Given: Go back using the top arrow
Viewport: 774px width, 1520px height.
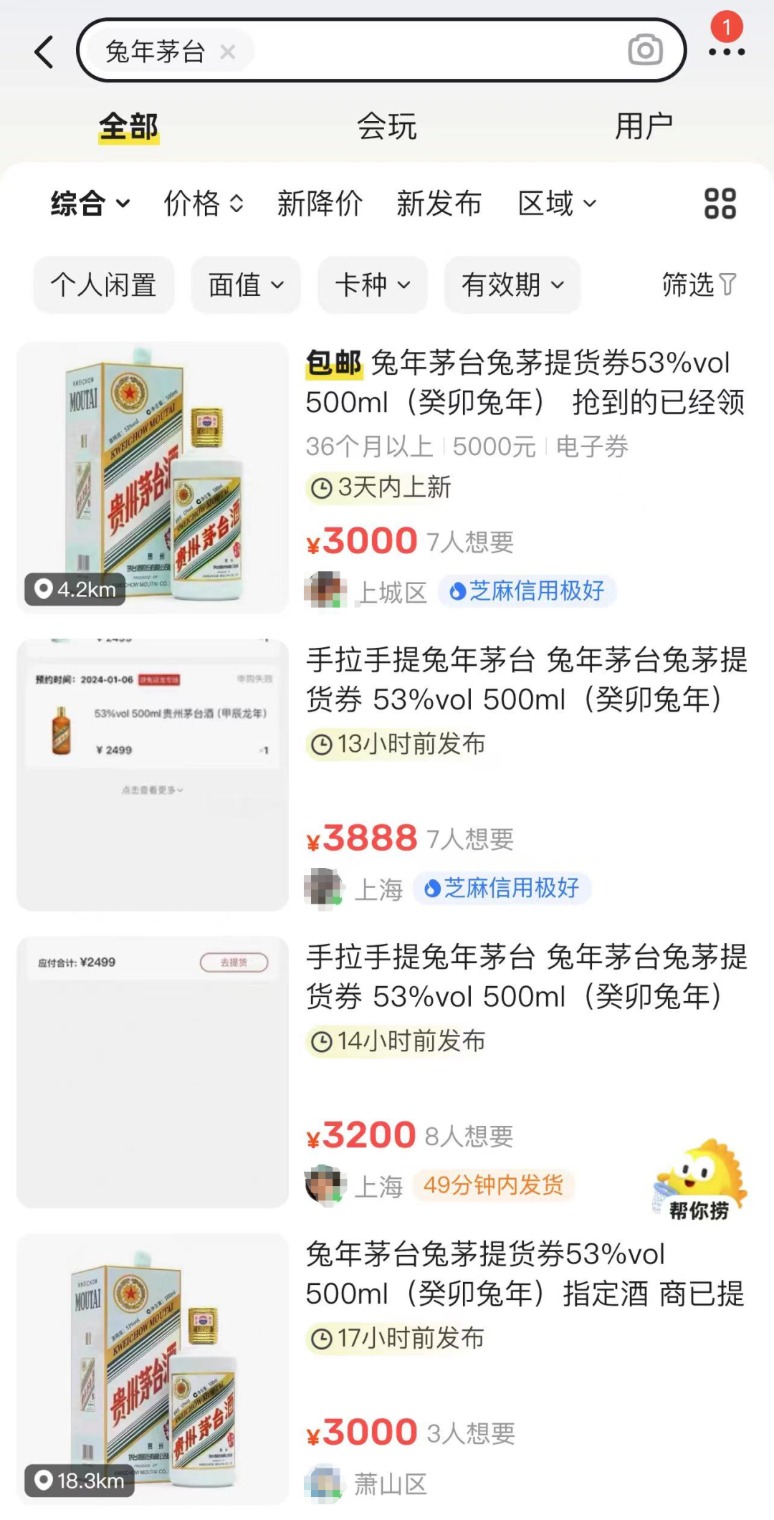Looking at the screenshot, I should [x=44, y=52].
